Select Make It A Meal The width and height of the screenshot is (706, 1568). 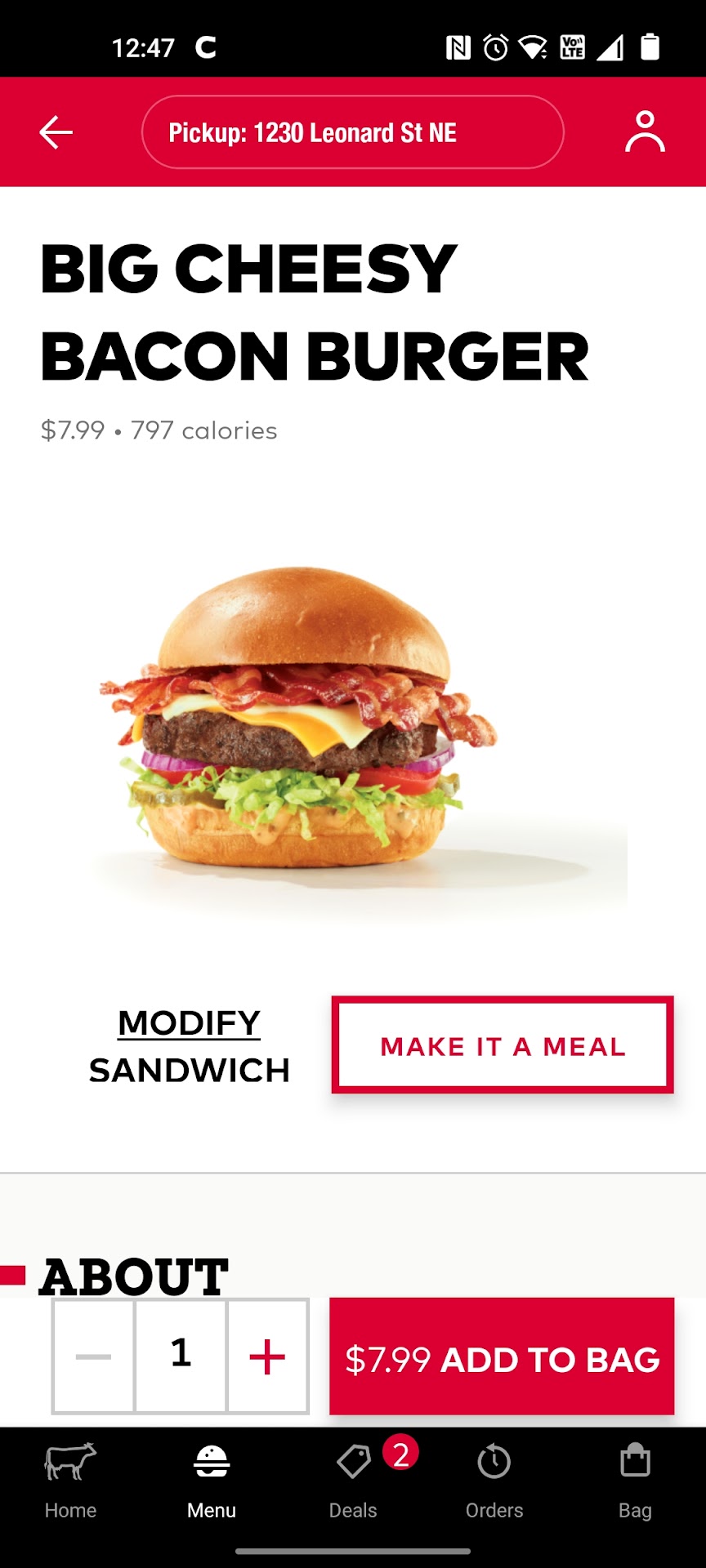503,1045
